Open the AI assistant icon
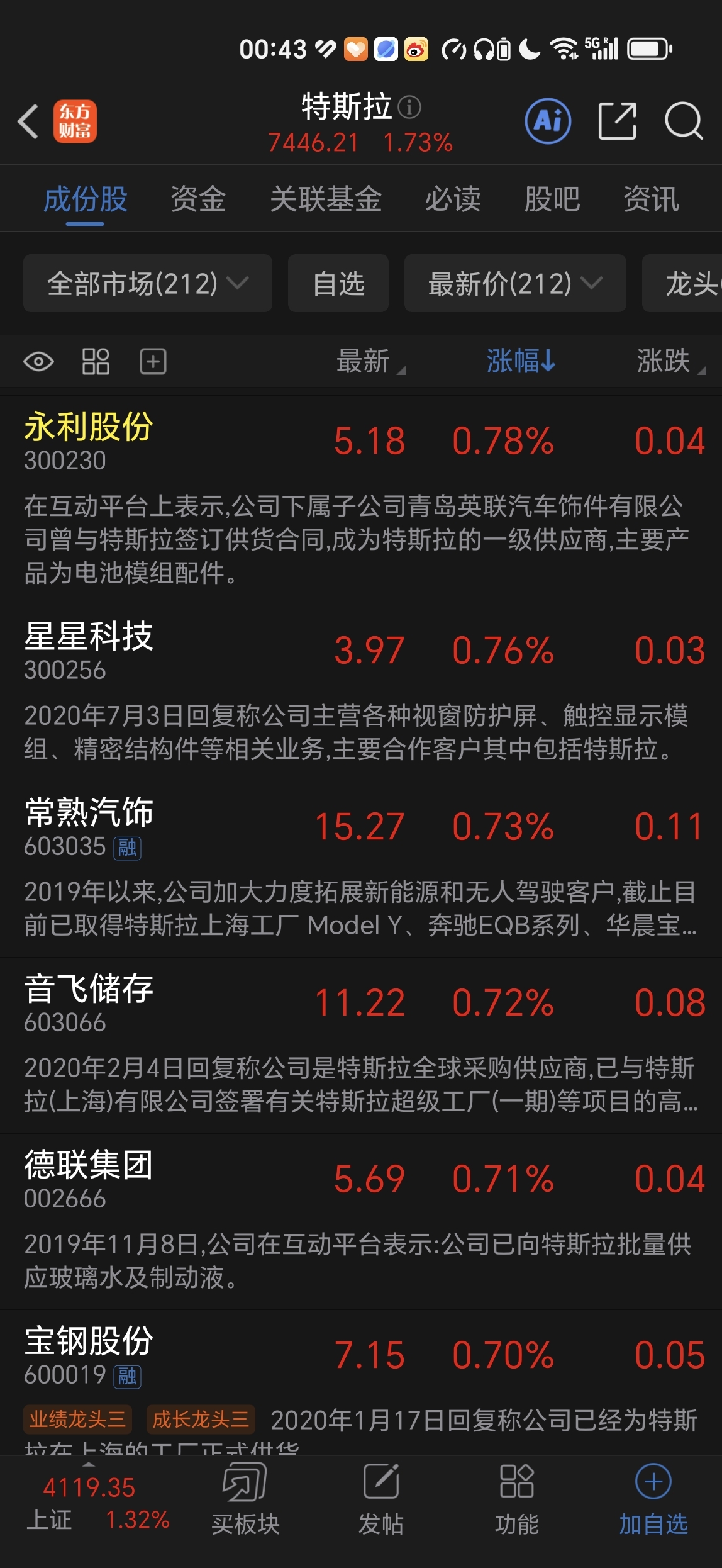Image resolution: width=722 pixels, height=1568 pixels. 548,121
